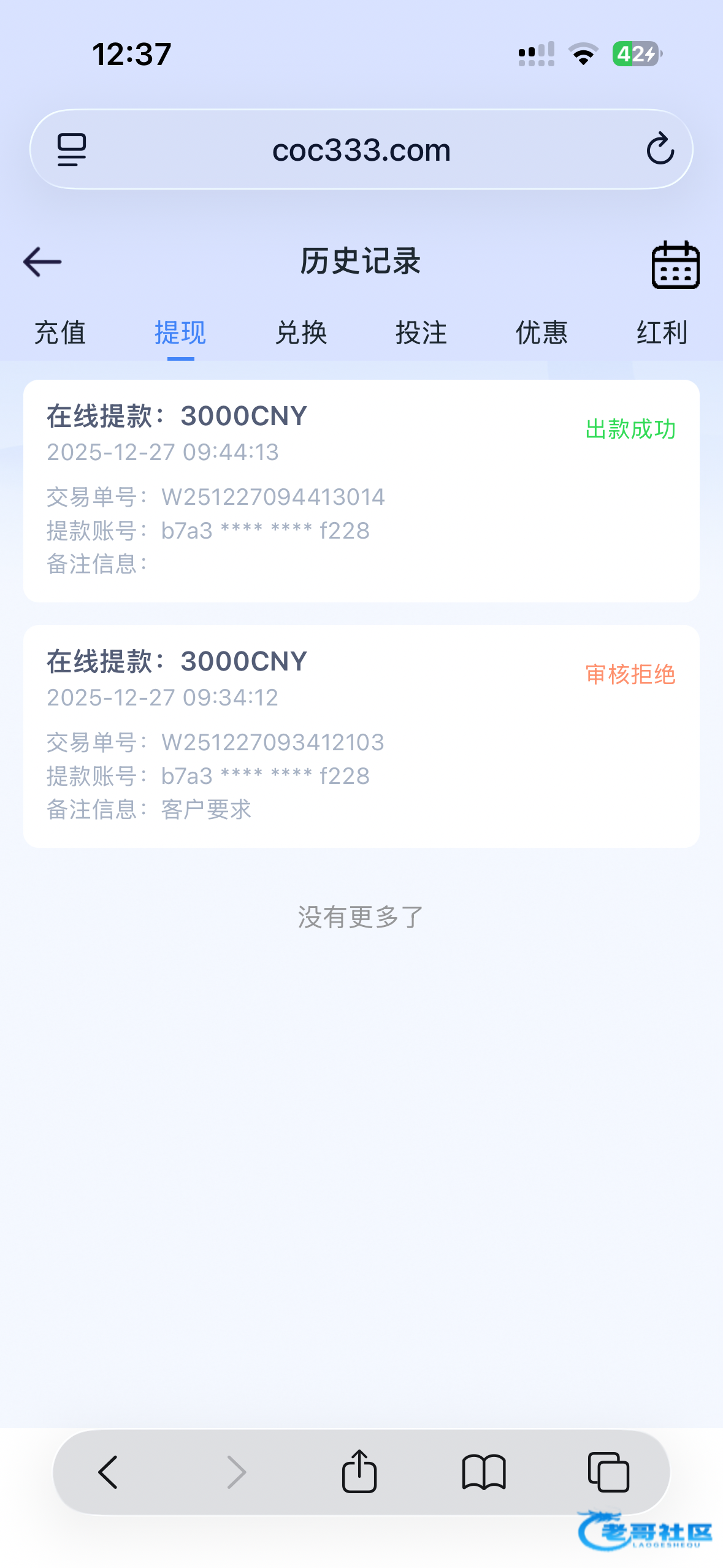Go back from 历史记录 page
The image size is (723, 1568).
coord(42,262)
